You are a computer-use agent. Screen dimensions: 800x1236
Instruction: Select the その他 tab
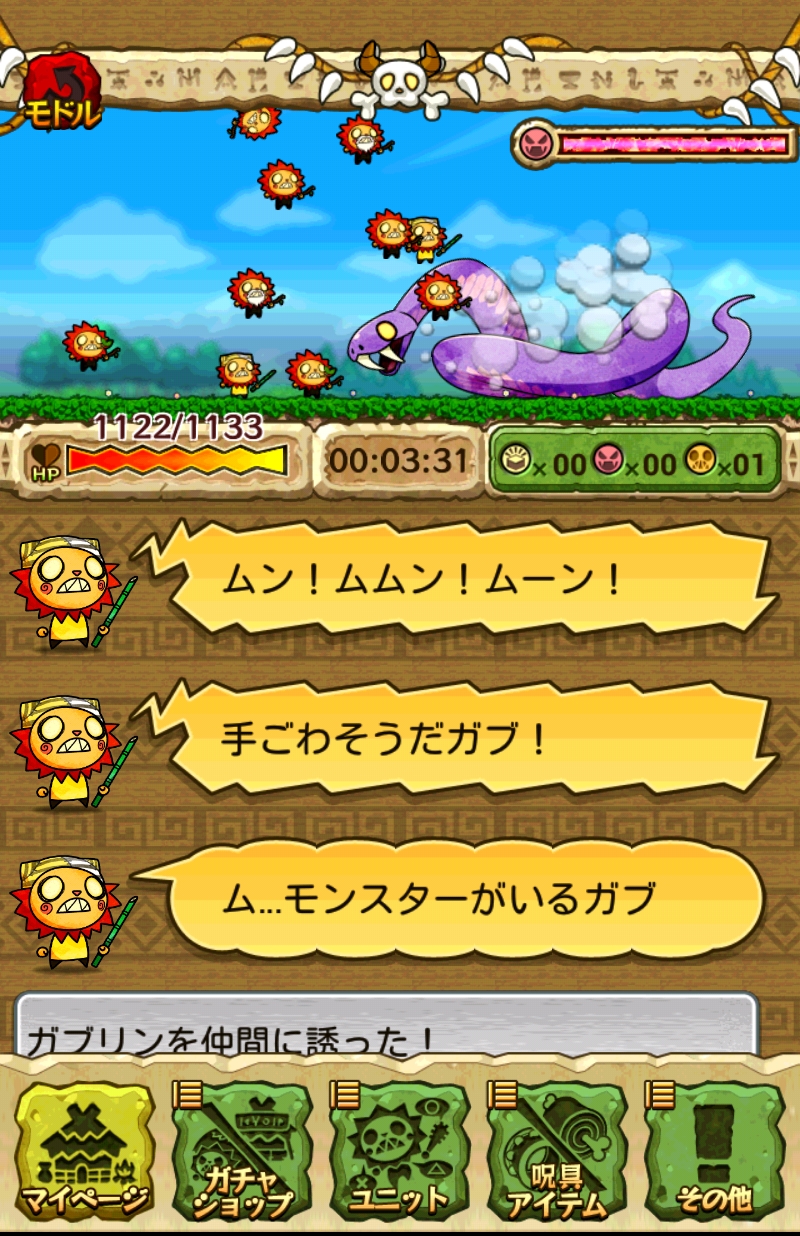click(x=713, y=1150)
